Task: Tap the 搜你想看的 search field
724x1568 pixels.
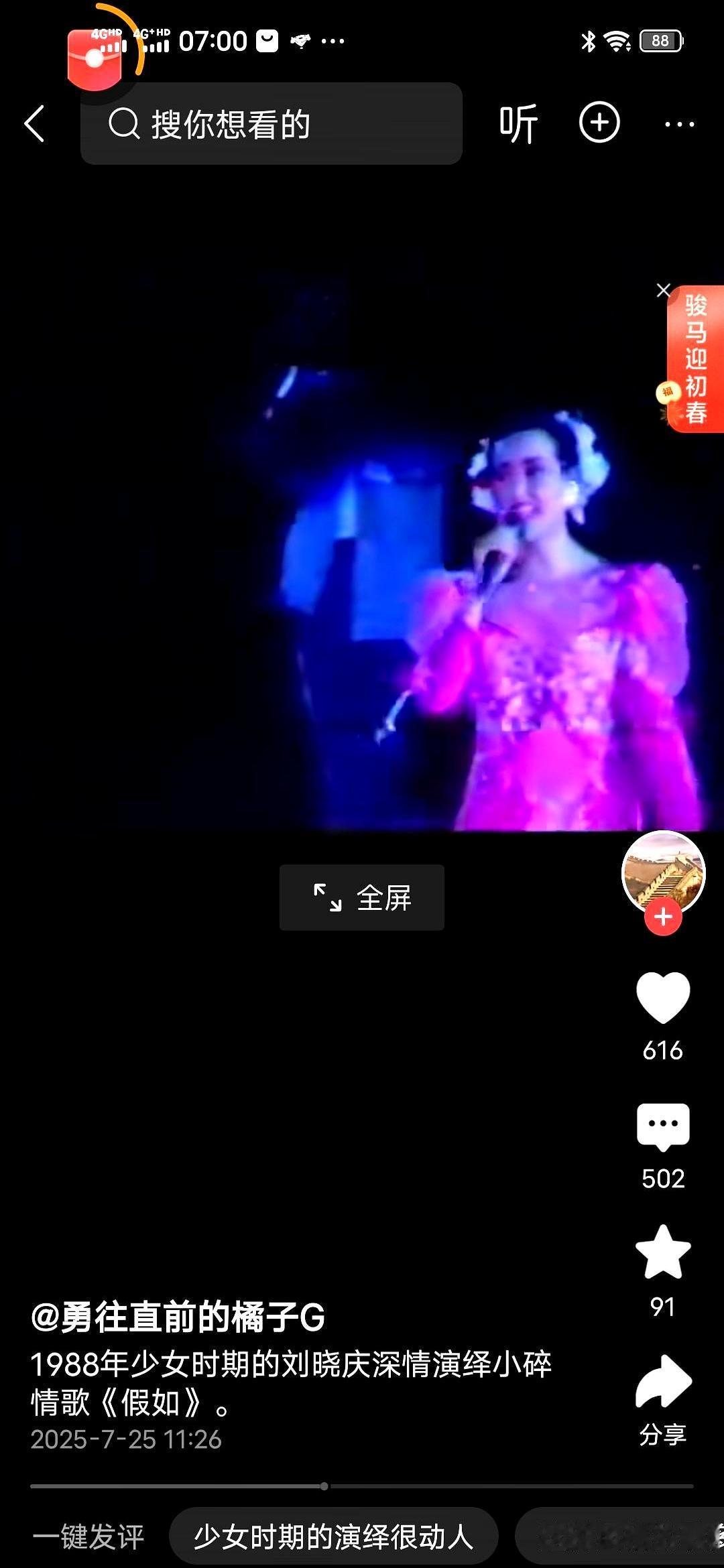Action: (x=268, y=124)
